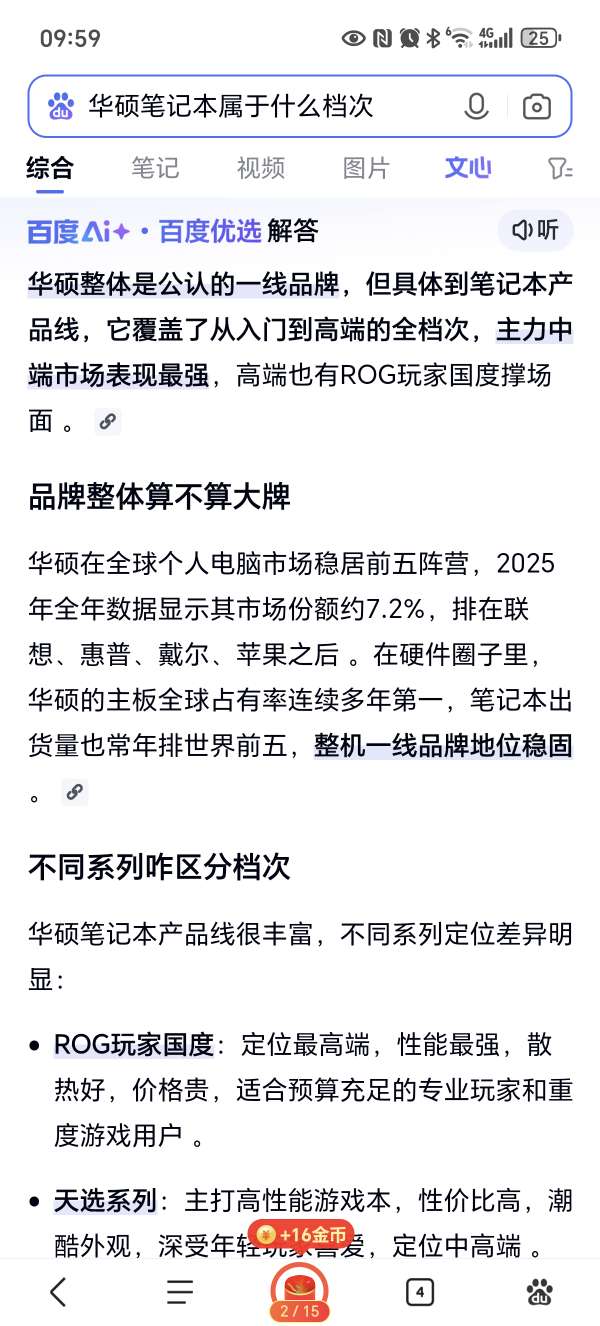Switch to the 图片 tab

tap(366, 168)
